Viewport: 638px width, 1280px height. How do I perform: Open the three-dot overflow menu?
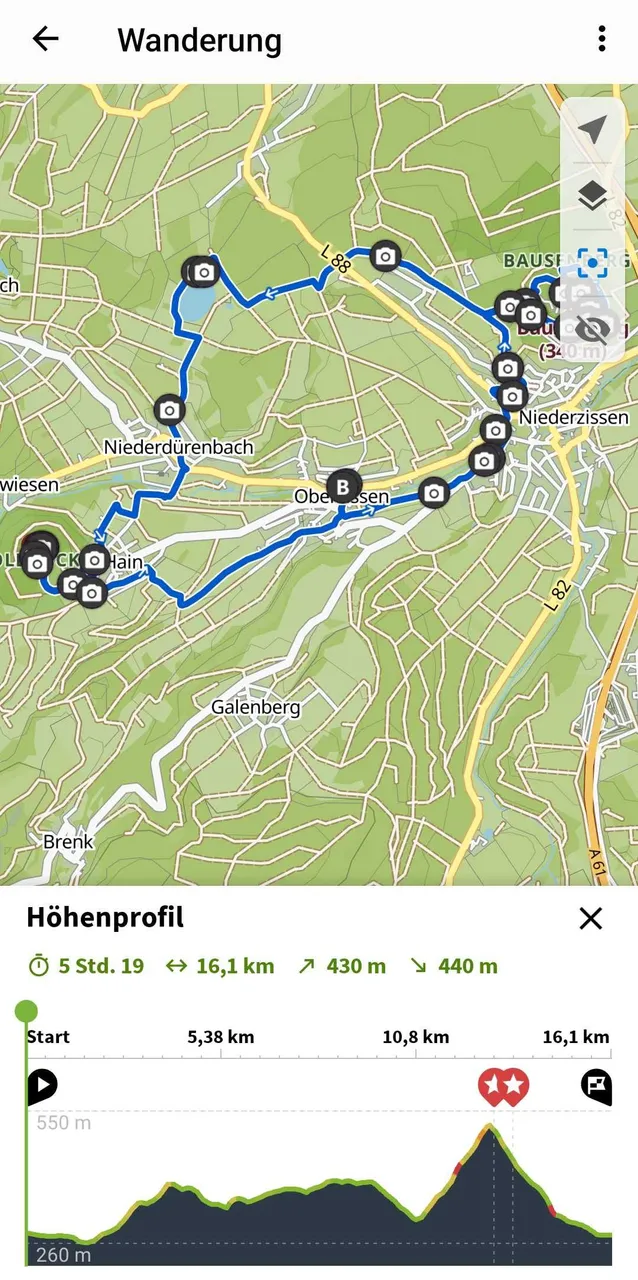click(601, 39)
